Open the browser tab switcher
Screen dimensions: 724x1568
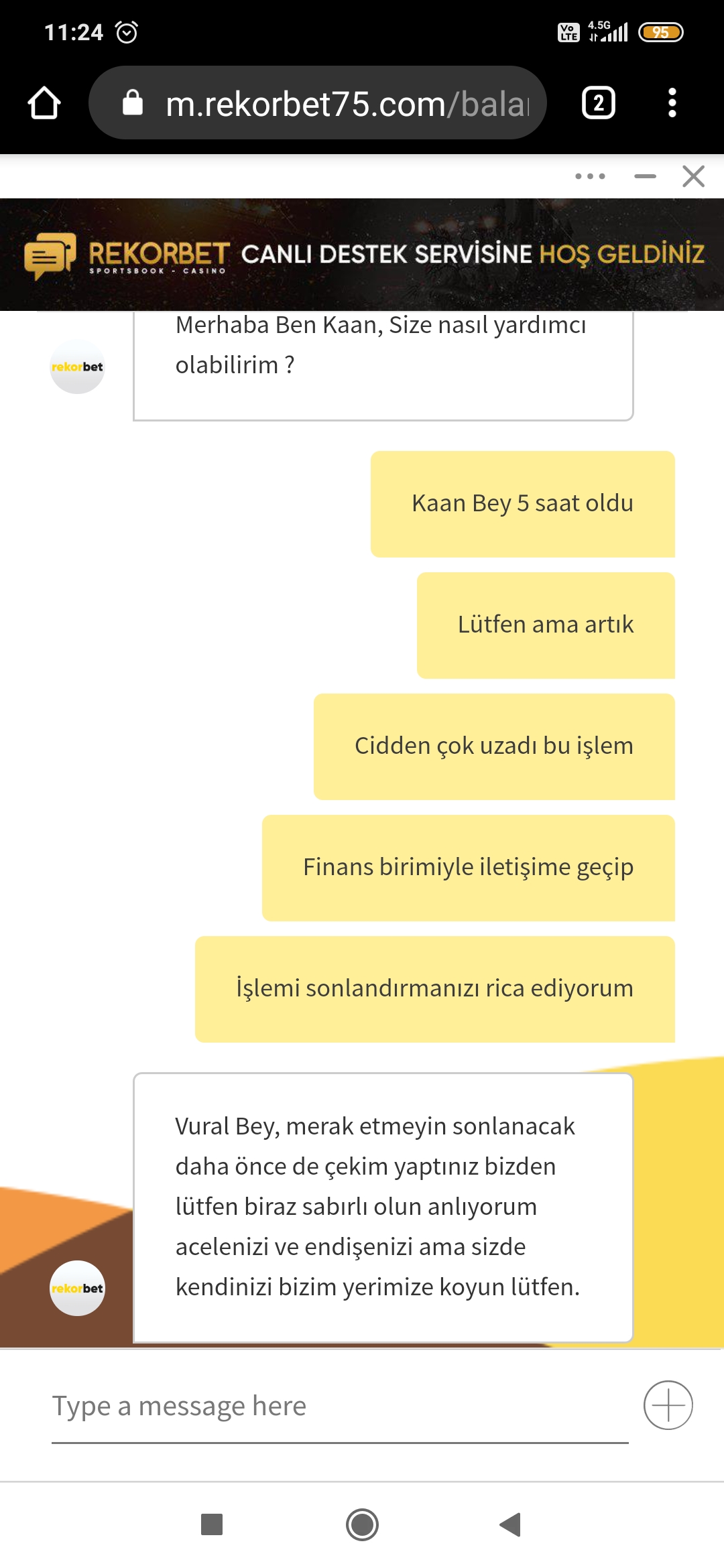coord(599,103)
